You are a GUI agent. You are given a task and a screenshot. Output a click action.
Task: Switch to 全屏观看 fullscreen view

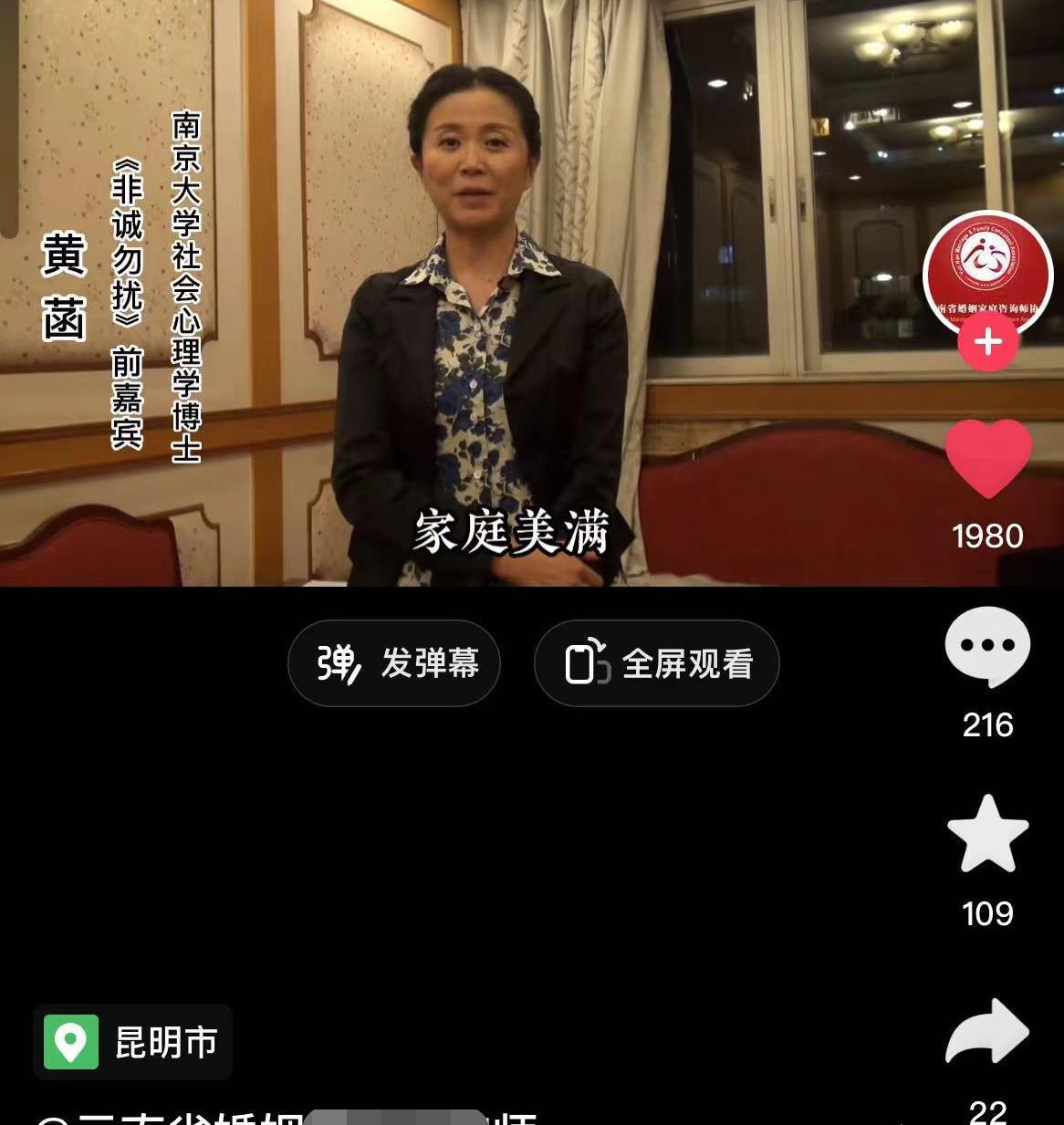657,663
